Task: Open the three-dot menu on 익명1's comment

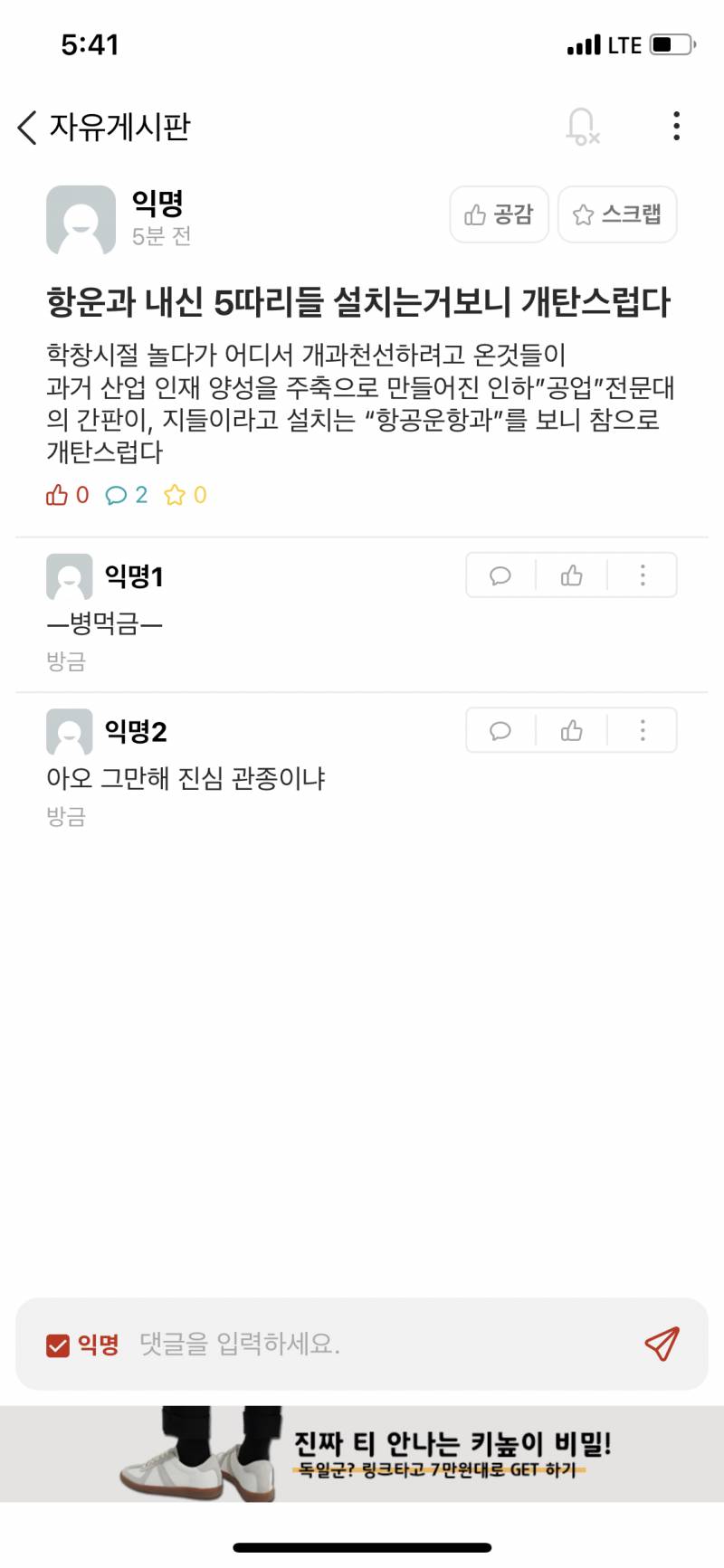Action: (x=643, y=575)
